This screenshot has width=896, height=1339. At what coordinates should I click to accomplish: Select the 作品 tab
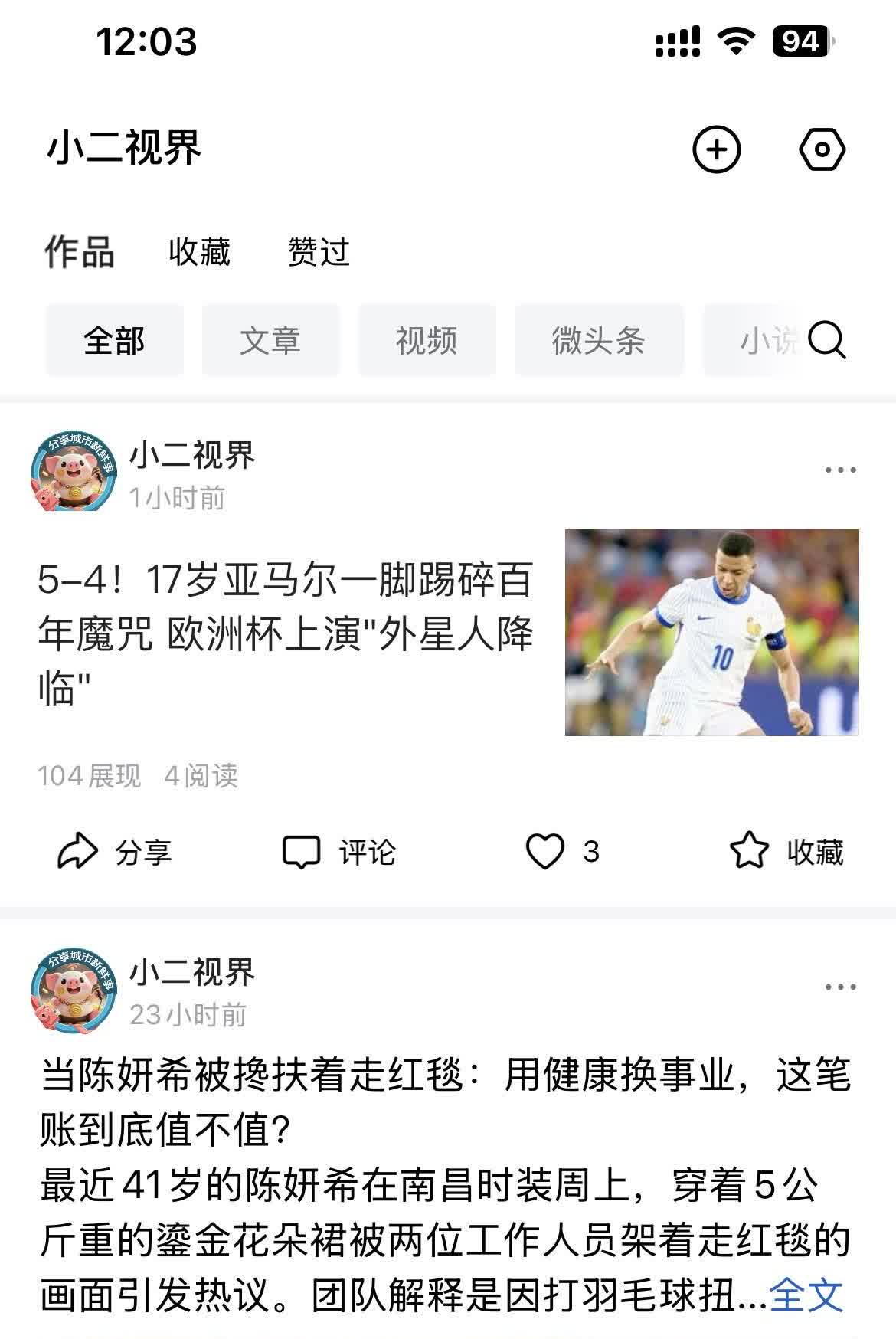[x=80, y=251]
